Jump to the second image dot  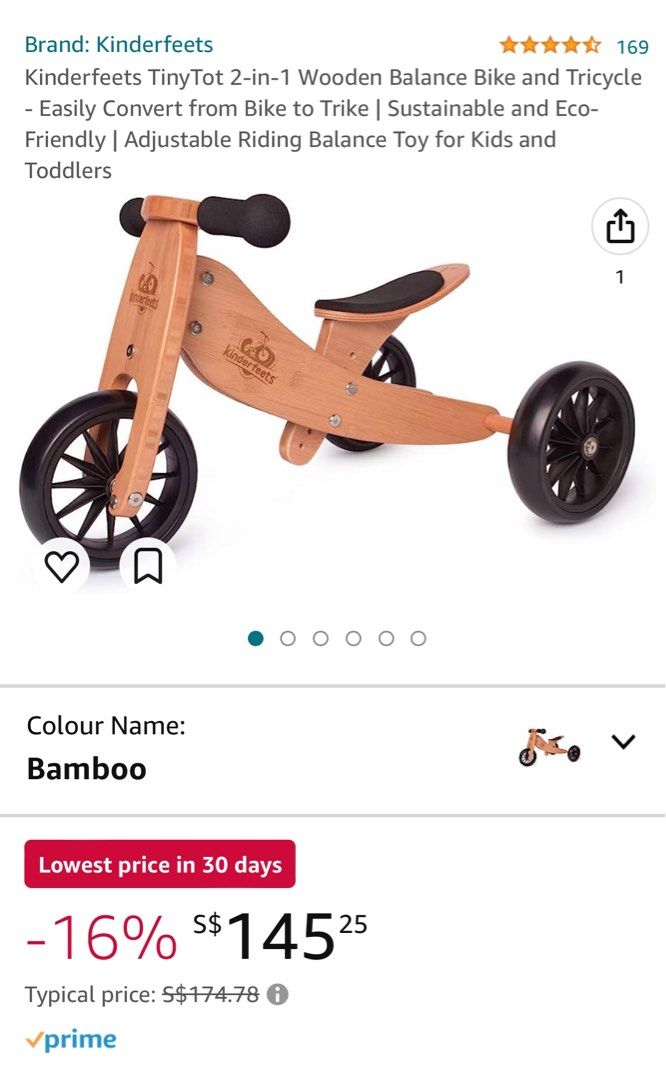coord(288,638)
